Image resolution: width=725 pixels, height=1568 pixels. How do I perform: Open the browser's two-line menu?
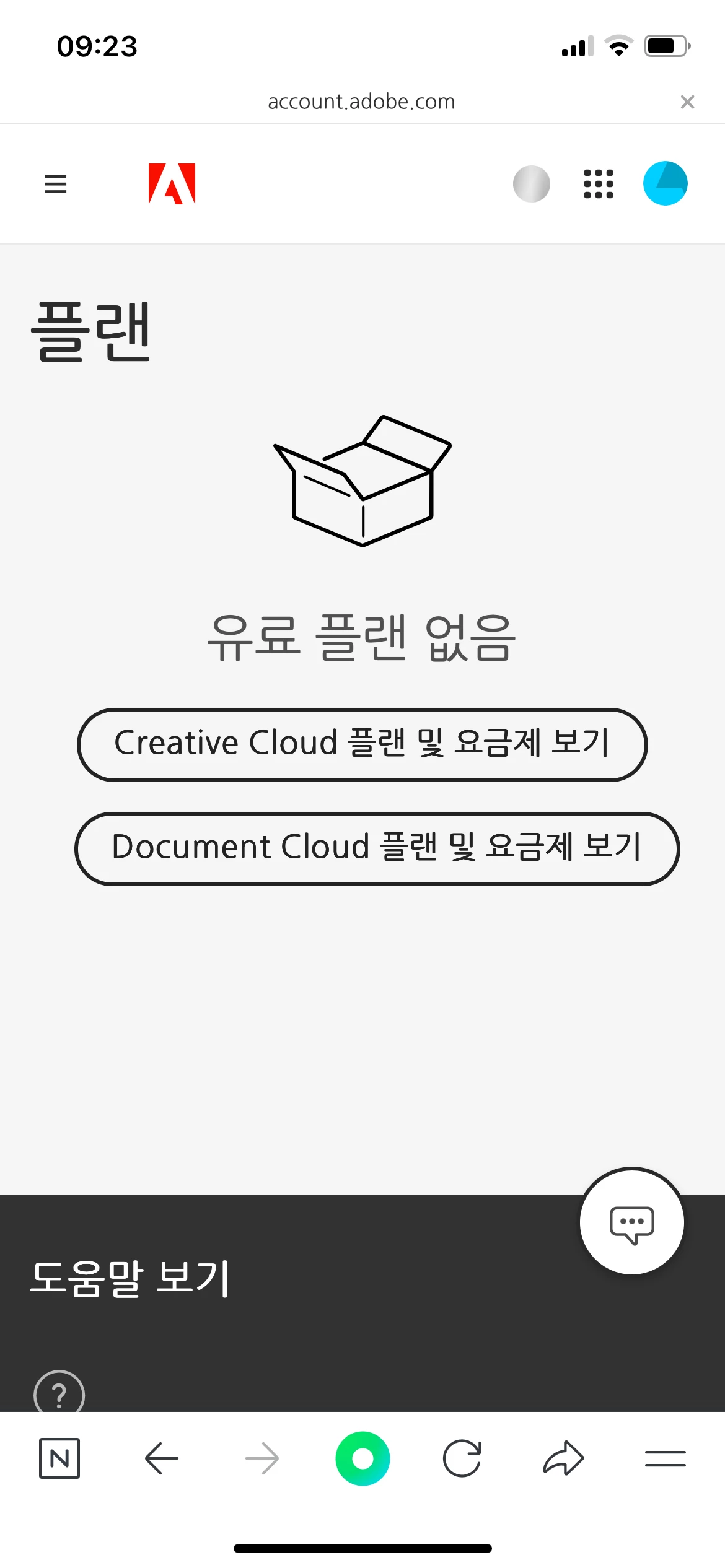click(665, 1458)
